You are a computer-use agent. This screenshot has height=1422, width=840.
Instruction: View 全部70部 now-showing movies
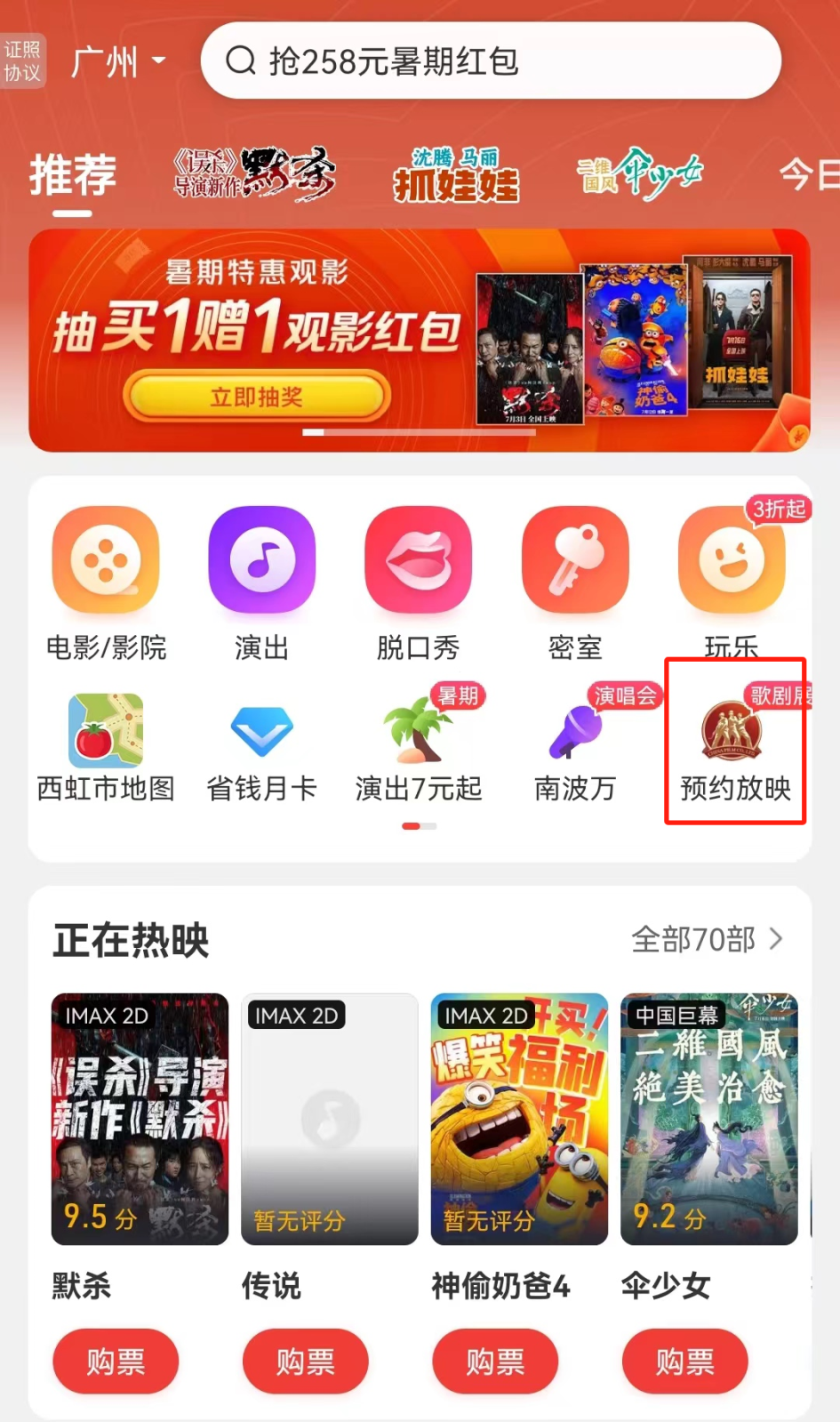pyautogui.click(x=707, y=939)
